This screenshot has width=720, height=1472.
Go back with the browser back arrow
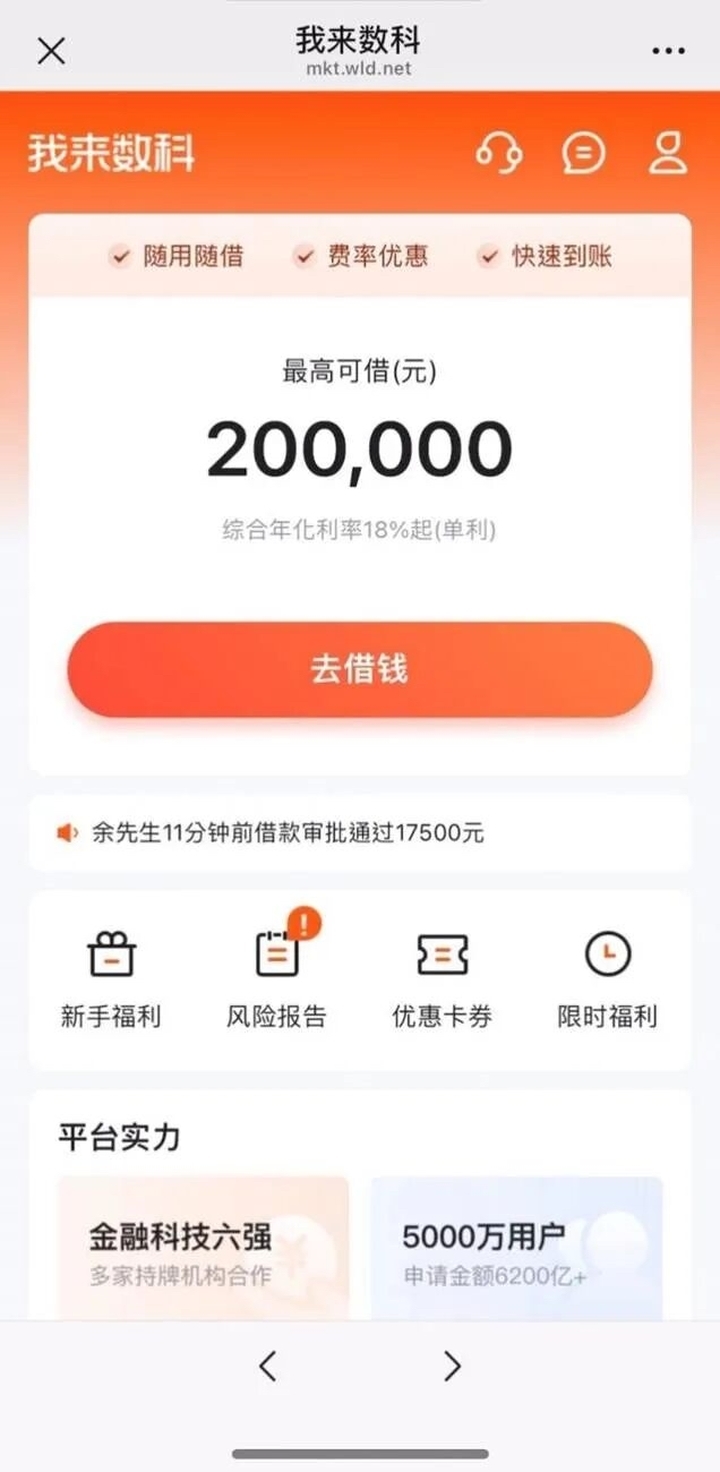(x=267, y=1365)
